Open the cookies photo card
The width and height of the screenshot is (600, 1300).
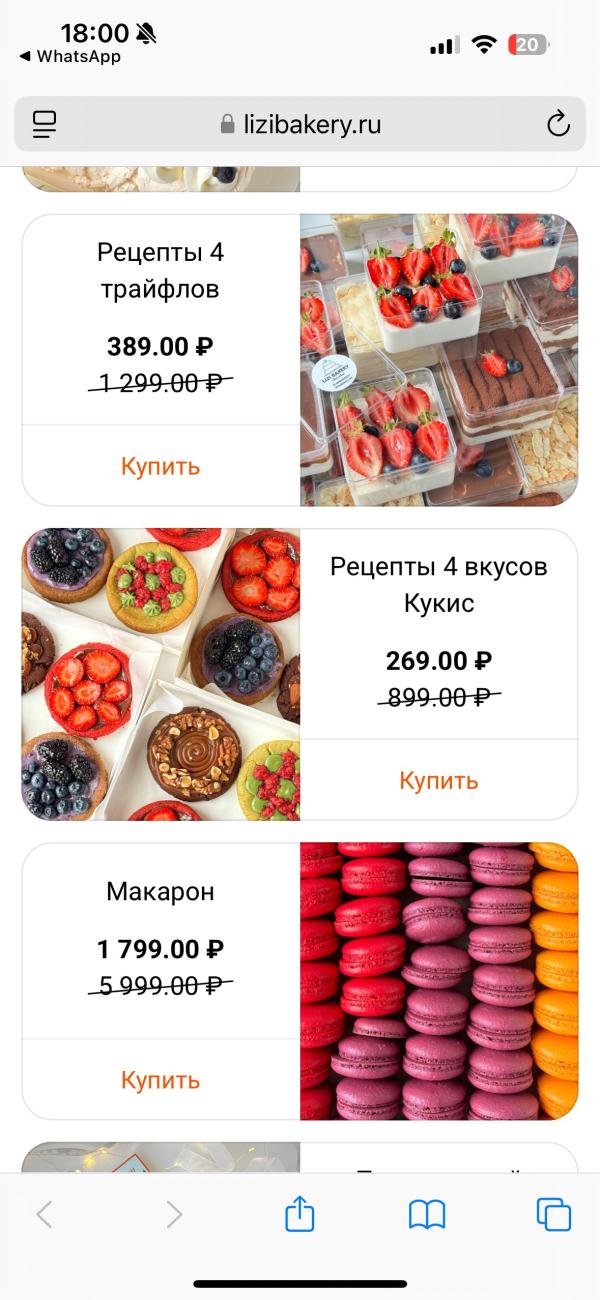[160, 674]
